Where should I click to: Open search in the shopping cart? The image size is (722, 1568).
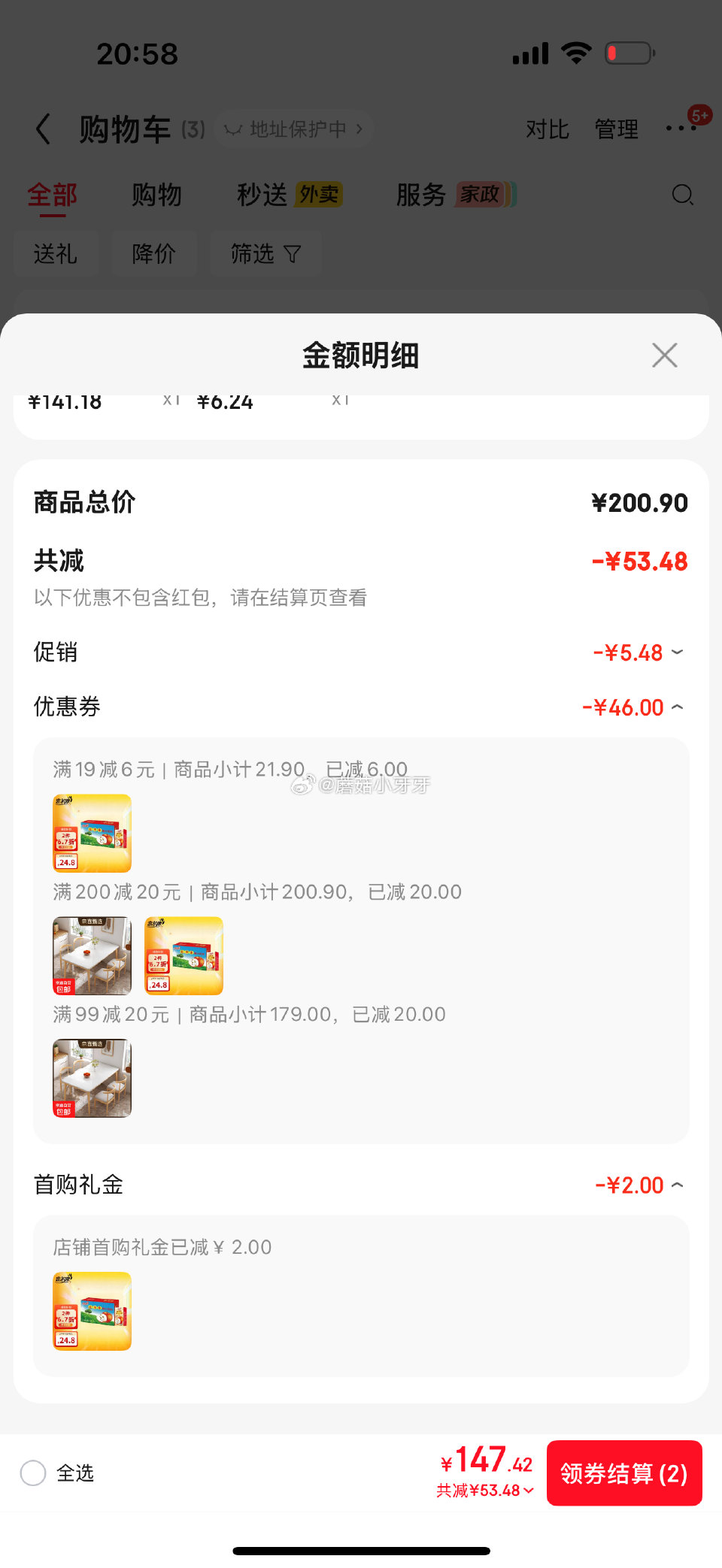tap(682, 195)
